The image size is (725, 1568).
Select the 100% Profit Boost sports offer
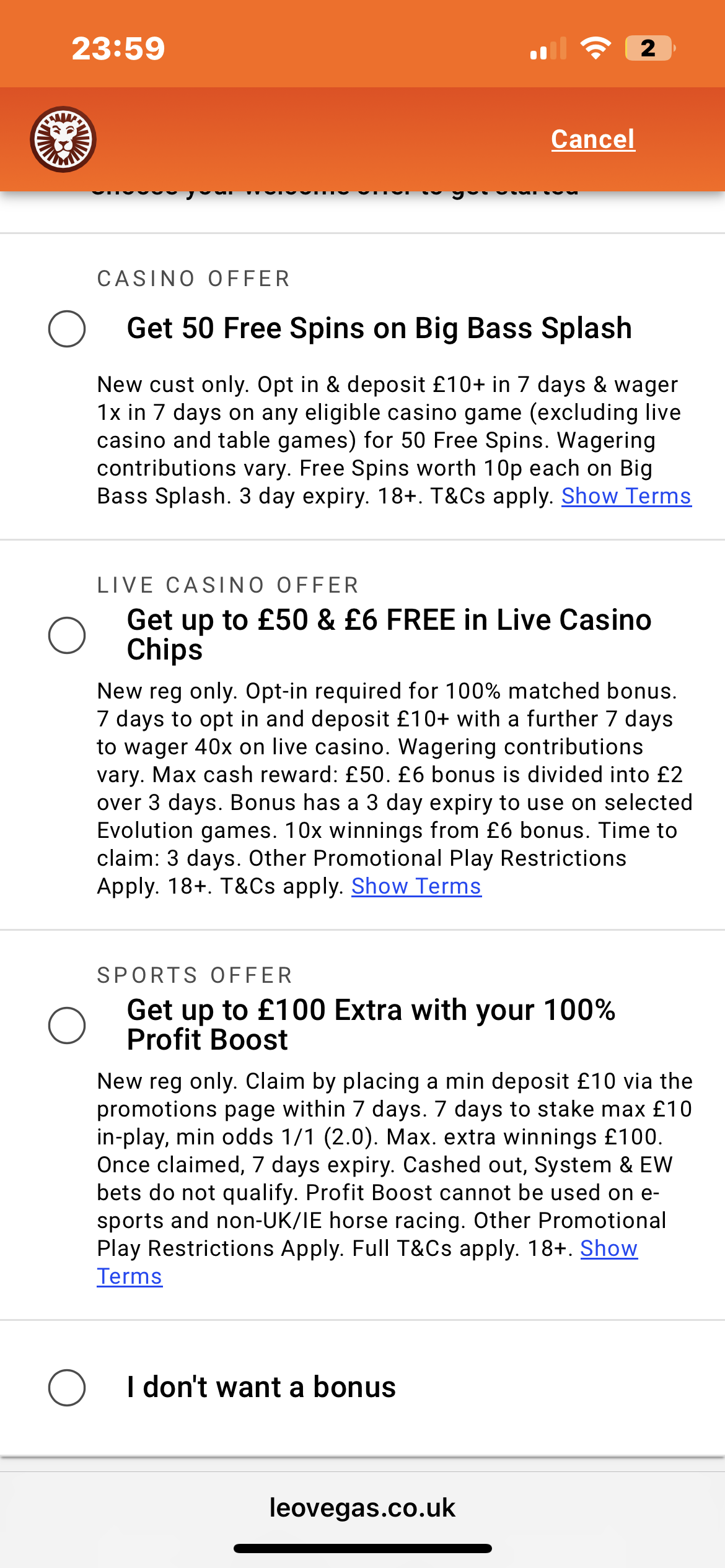(x=67, y=1023)
